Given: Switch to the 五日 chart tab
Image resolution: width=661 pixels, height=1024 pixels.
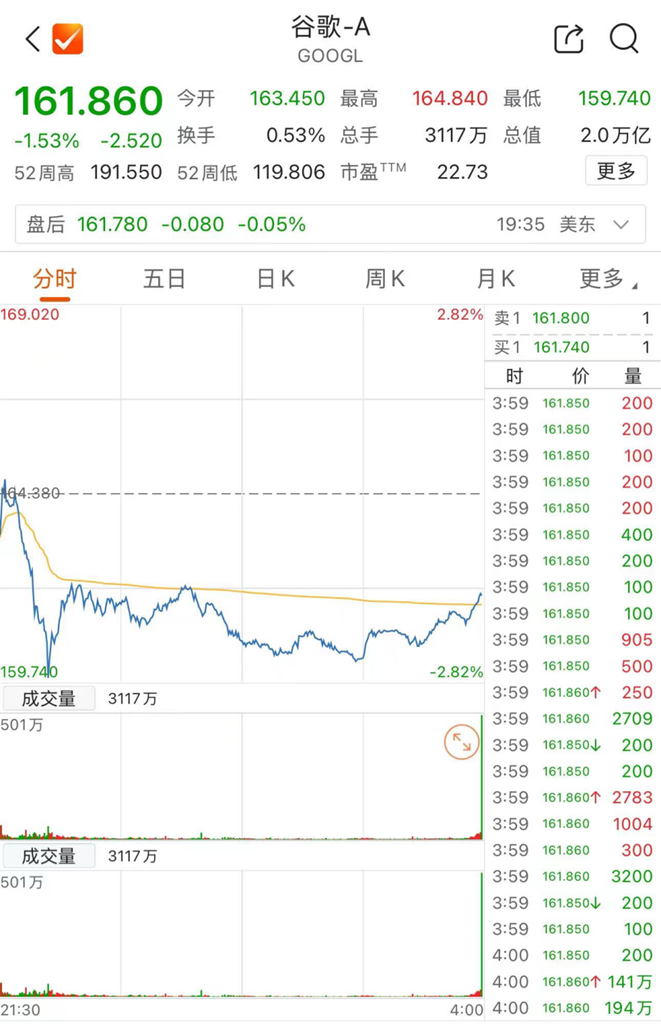Looking at the screenshot, I should pos(165,280).
